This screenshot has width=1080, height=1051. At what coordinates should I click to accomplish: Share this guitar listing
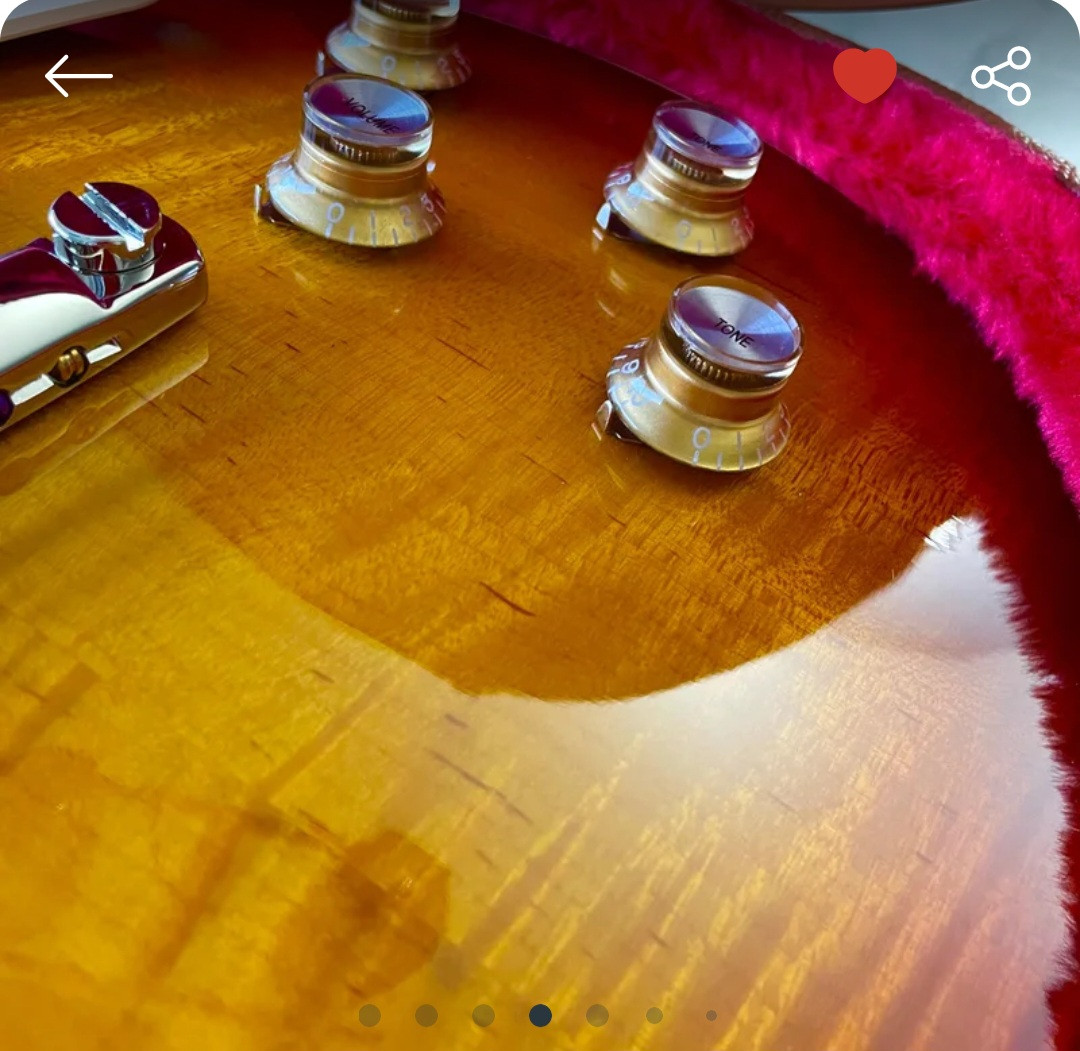pos(1001,76)
